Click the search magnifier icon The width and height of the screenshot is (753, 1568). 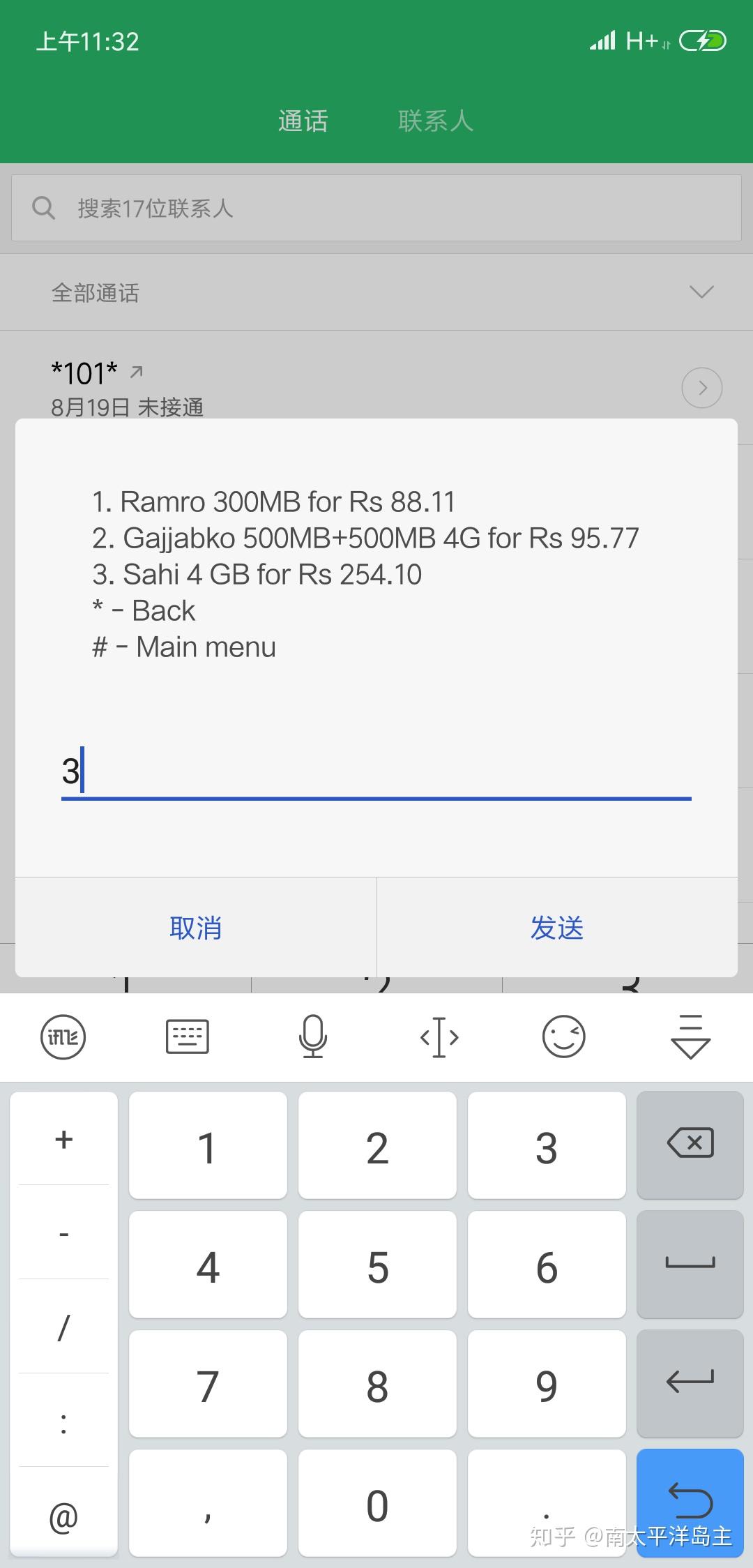click(x=43, y=207)
